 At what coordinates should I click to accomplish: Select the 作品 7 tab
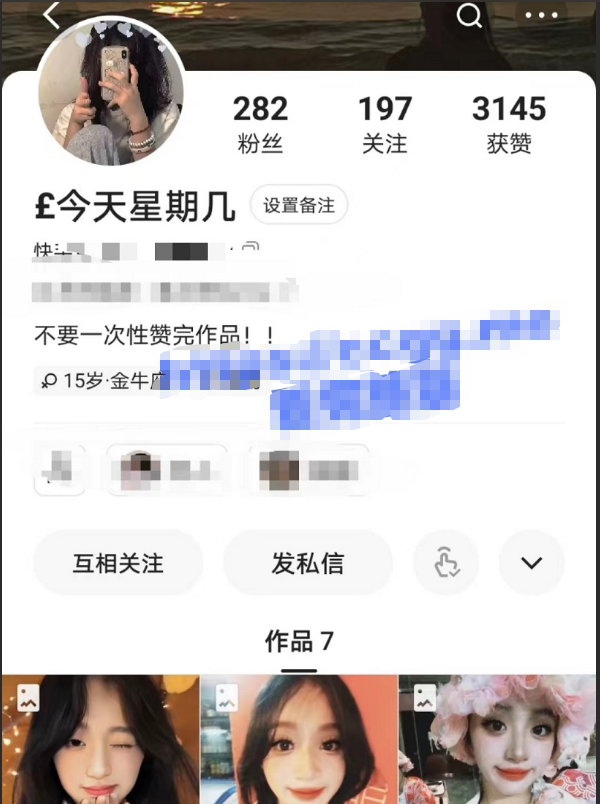coord(299,642)
